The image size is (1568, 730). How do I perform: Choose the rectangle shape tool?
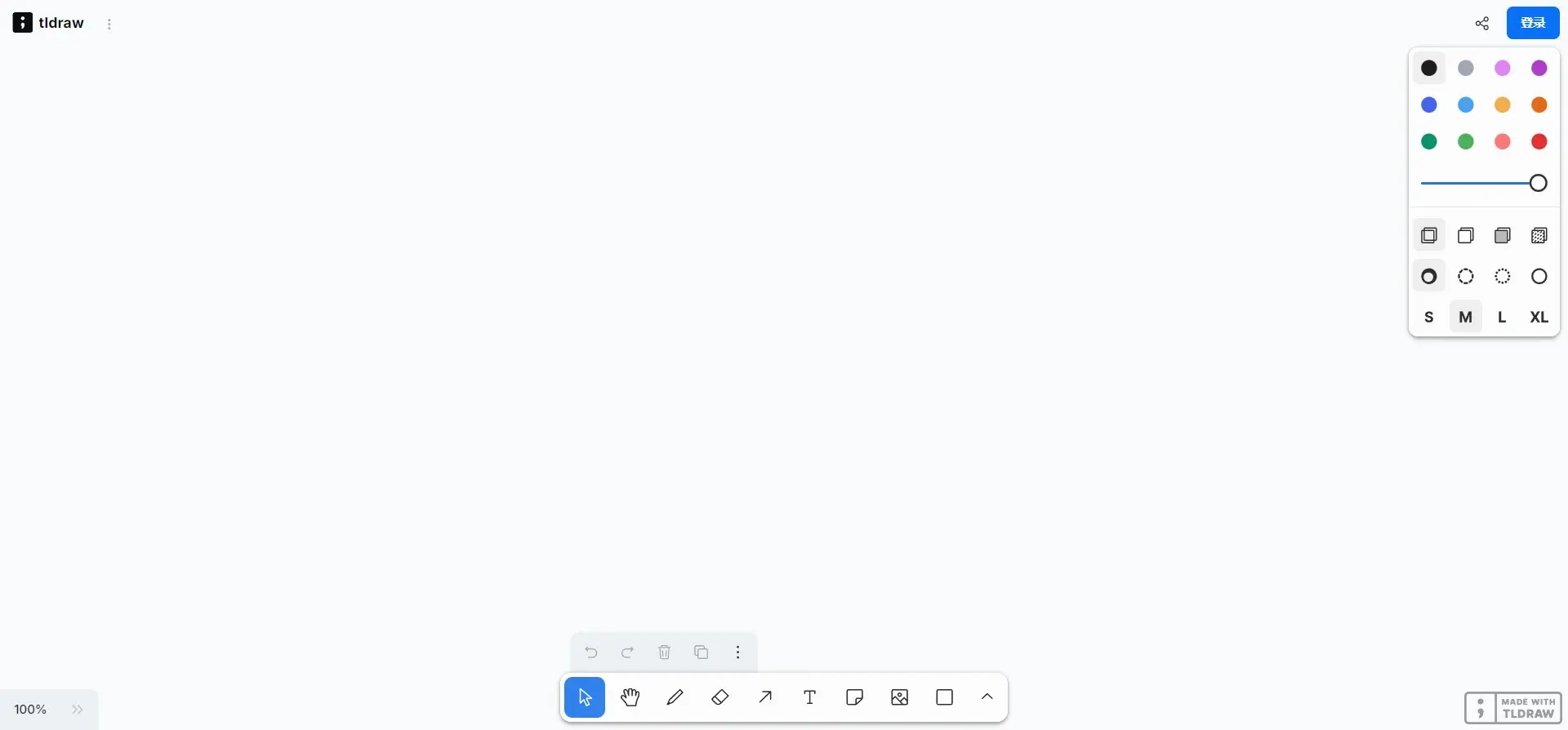coord(945,697)
